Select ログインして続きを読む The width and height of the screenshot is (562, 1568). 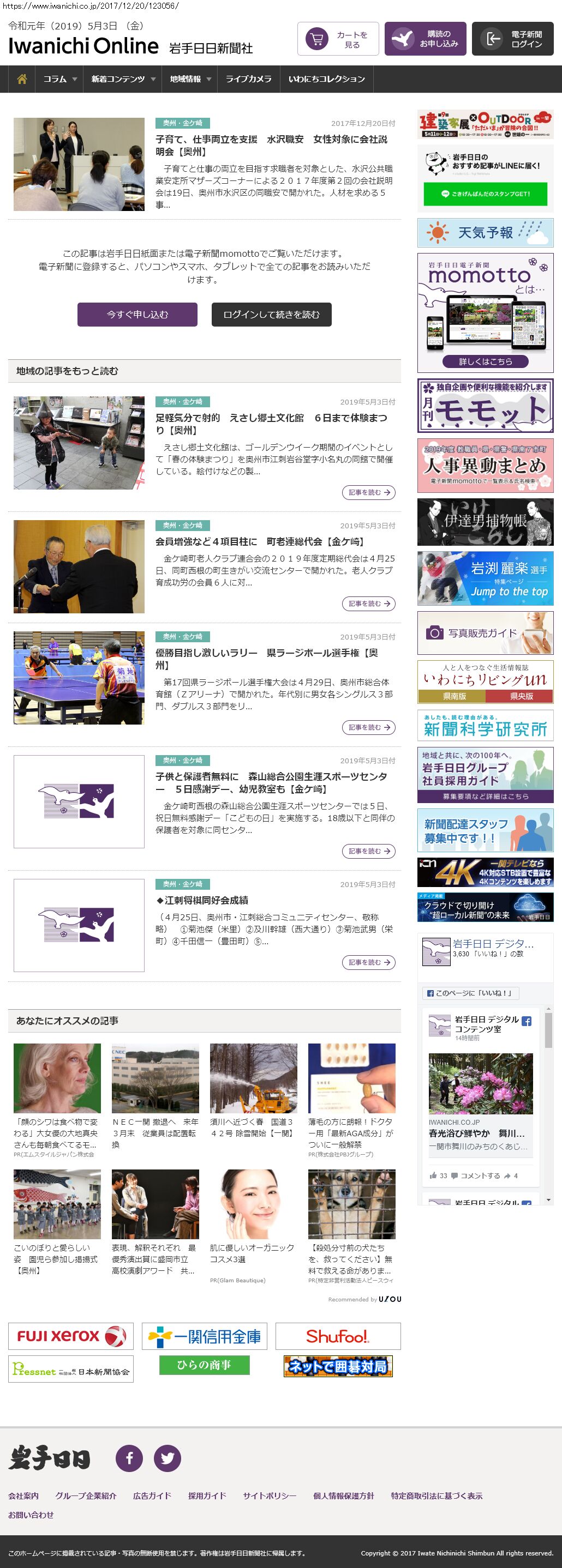tap(271, 315)
